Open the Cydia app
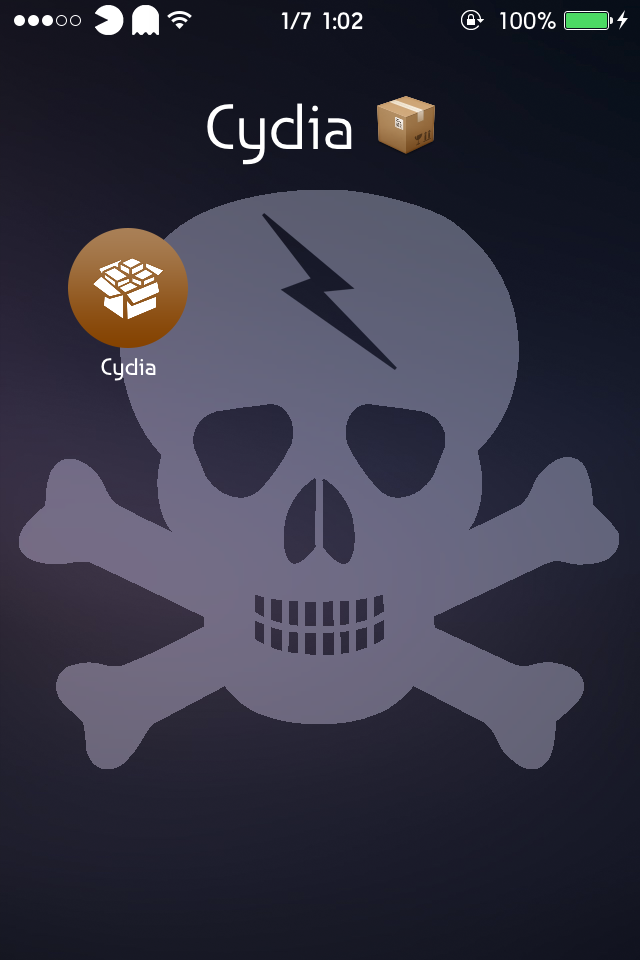The height and width of the screenshot is (960, 640). (128, 288)
